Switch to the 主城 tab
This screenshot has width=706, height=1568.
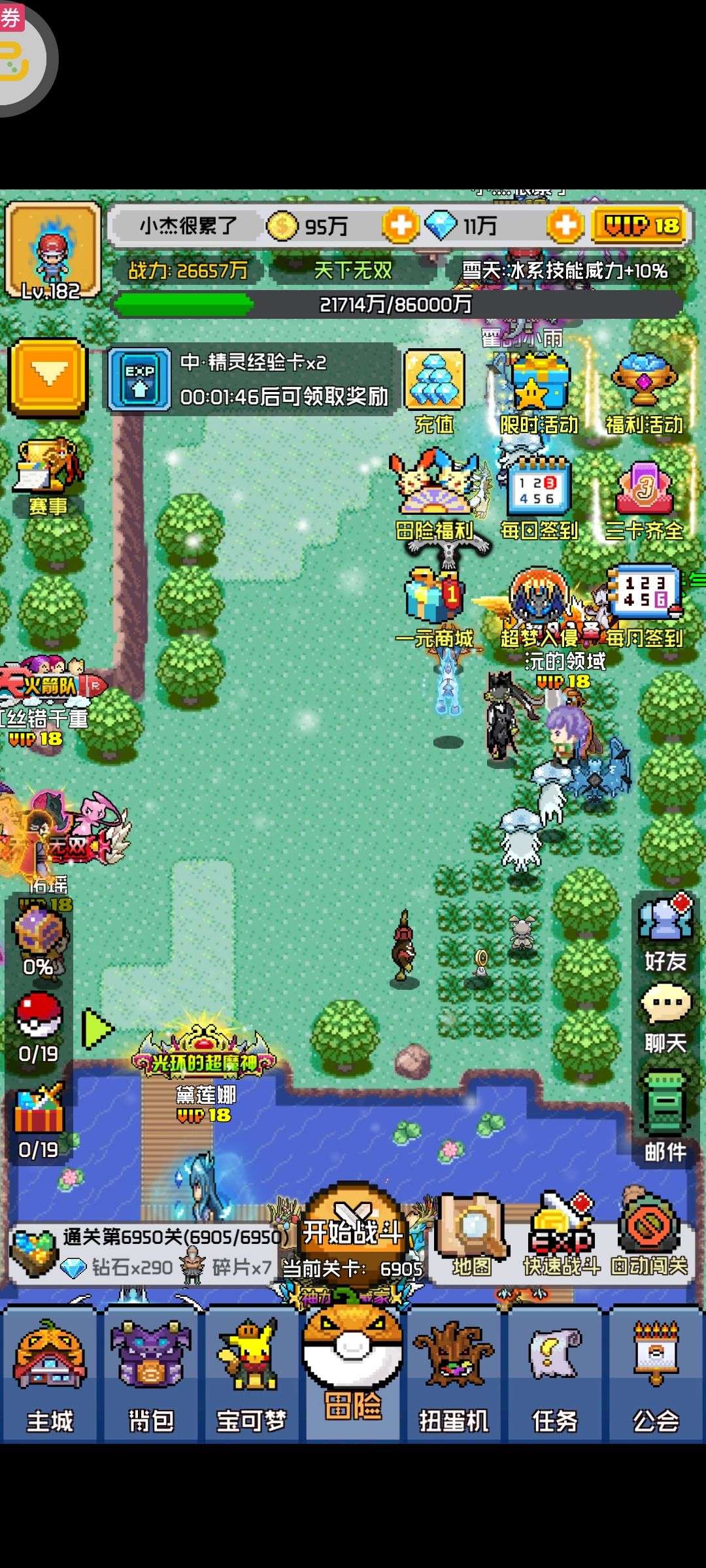50,1375
